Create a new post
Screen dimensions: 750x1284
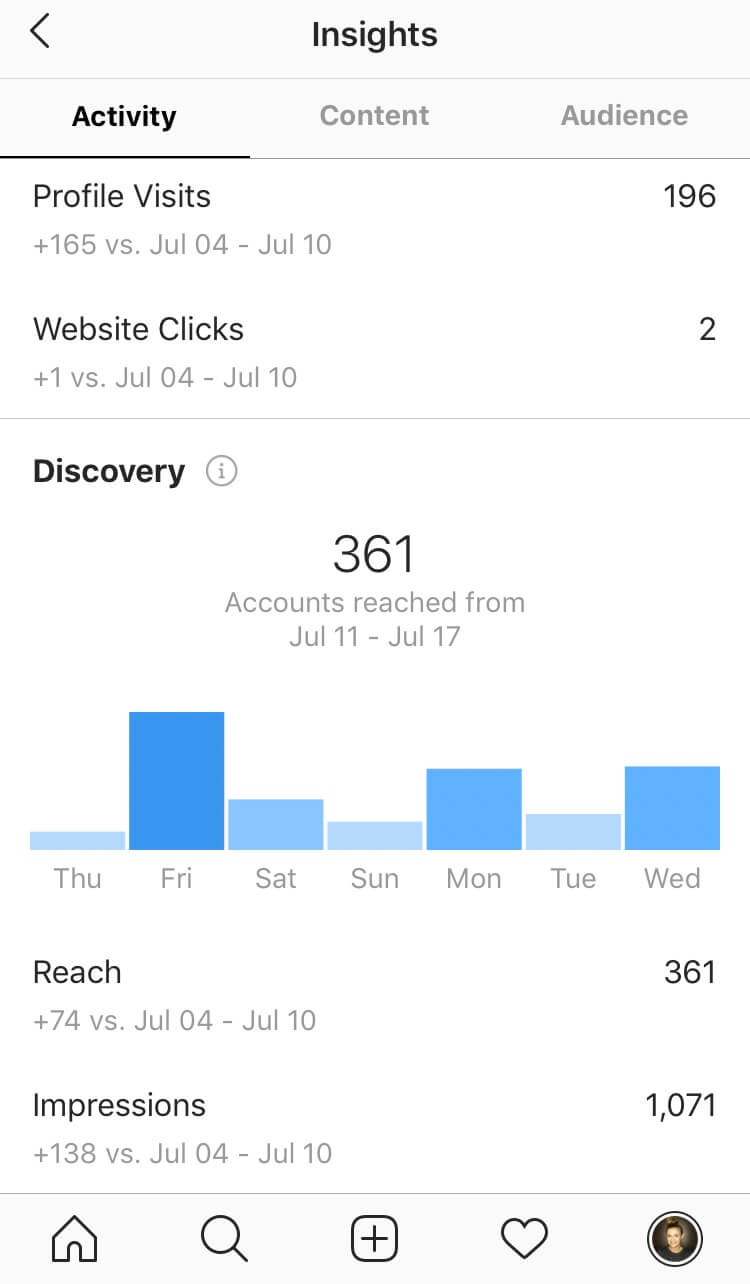click(x=374, y=1240)
